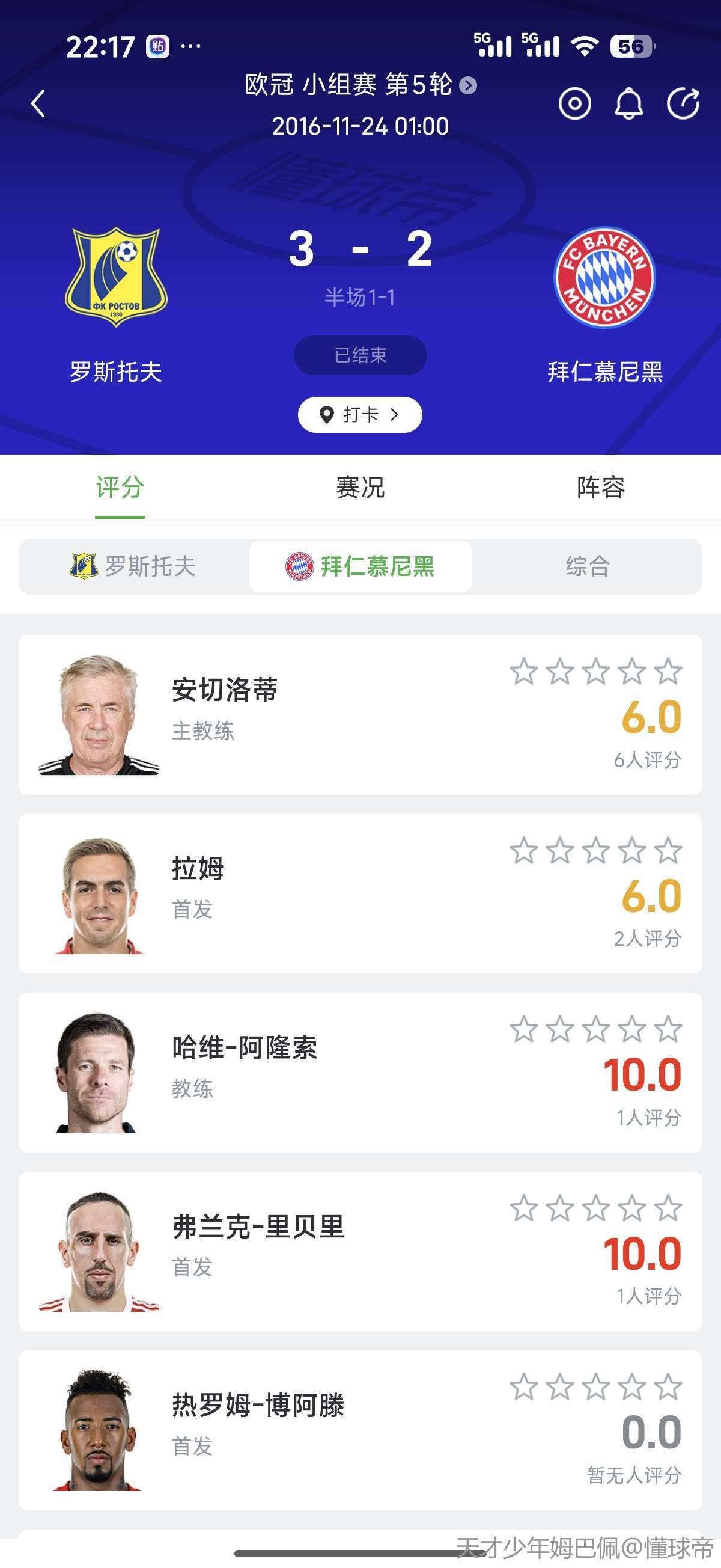Switch to the 赛况 tab
721x1568 pixels.
360,488
